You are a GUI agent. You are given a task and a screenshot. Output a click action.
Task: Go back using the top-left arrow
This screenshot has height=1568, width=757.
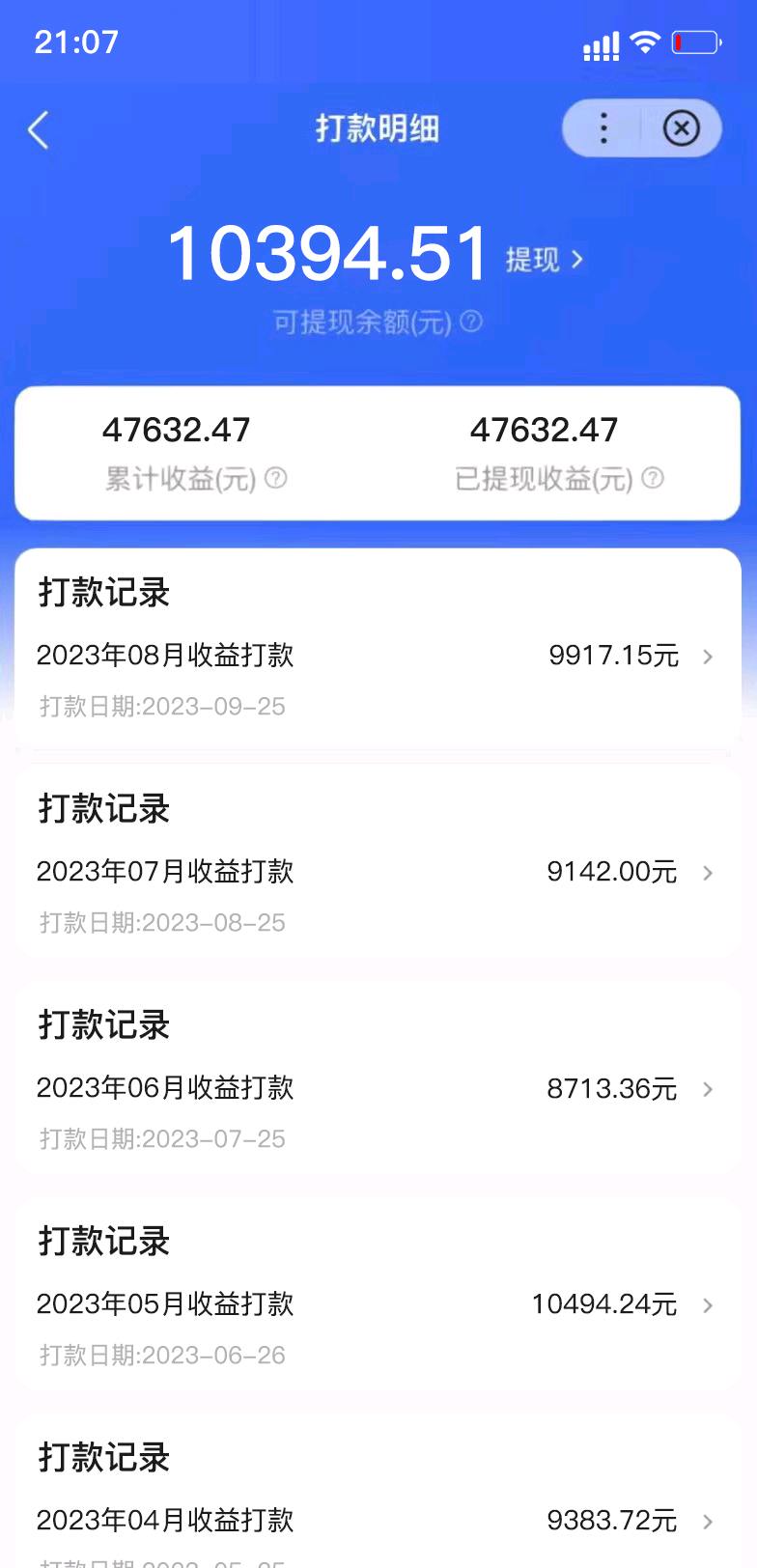click(x=39, y=129)
